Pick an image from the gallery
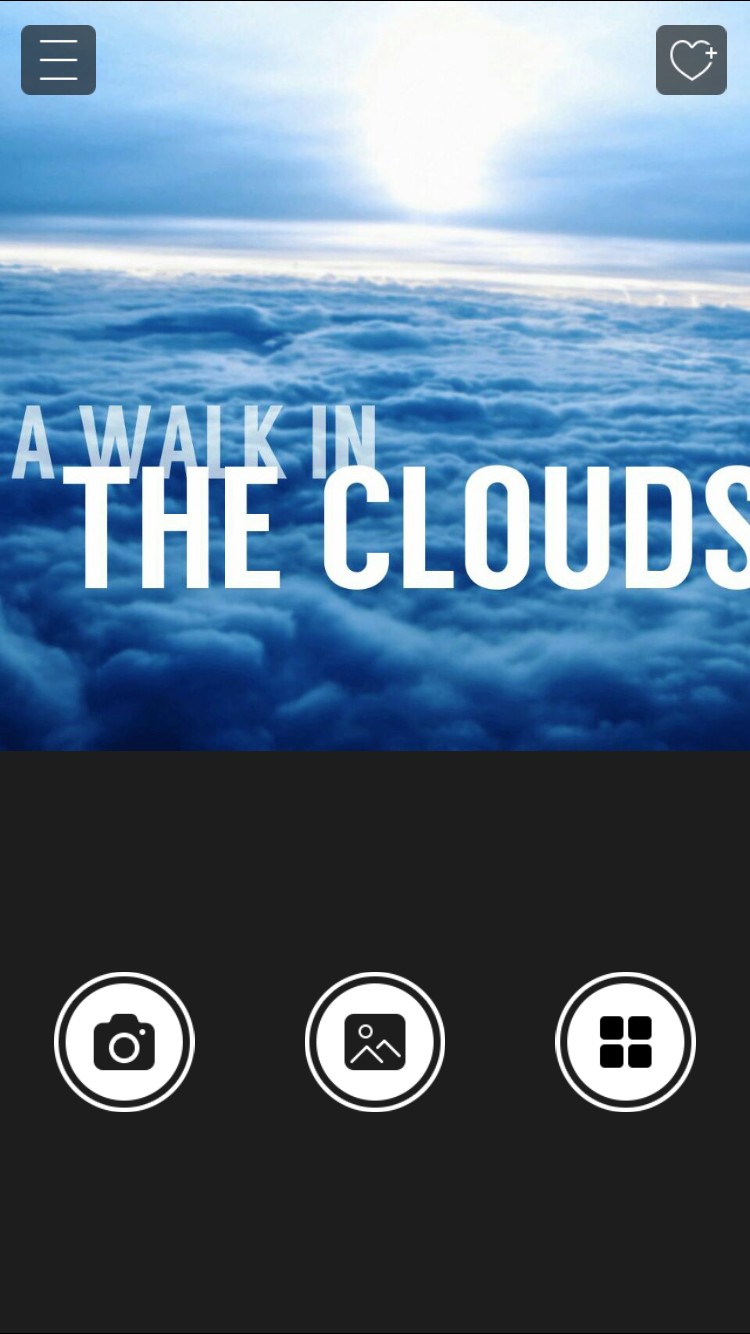The width and height of the screenshot is (750, 1334). pos(375,1042)
